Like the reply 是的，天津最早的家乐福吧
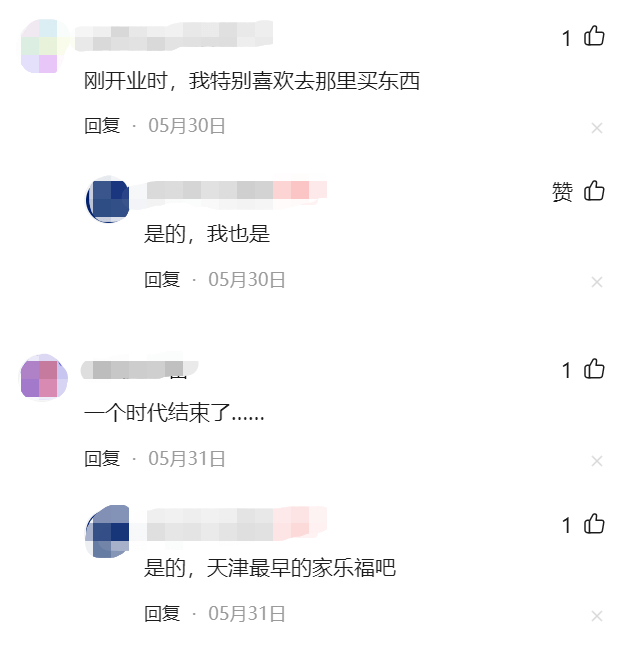This screenshot has width=635, height=665. (x=594, y=524)
